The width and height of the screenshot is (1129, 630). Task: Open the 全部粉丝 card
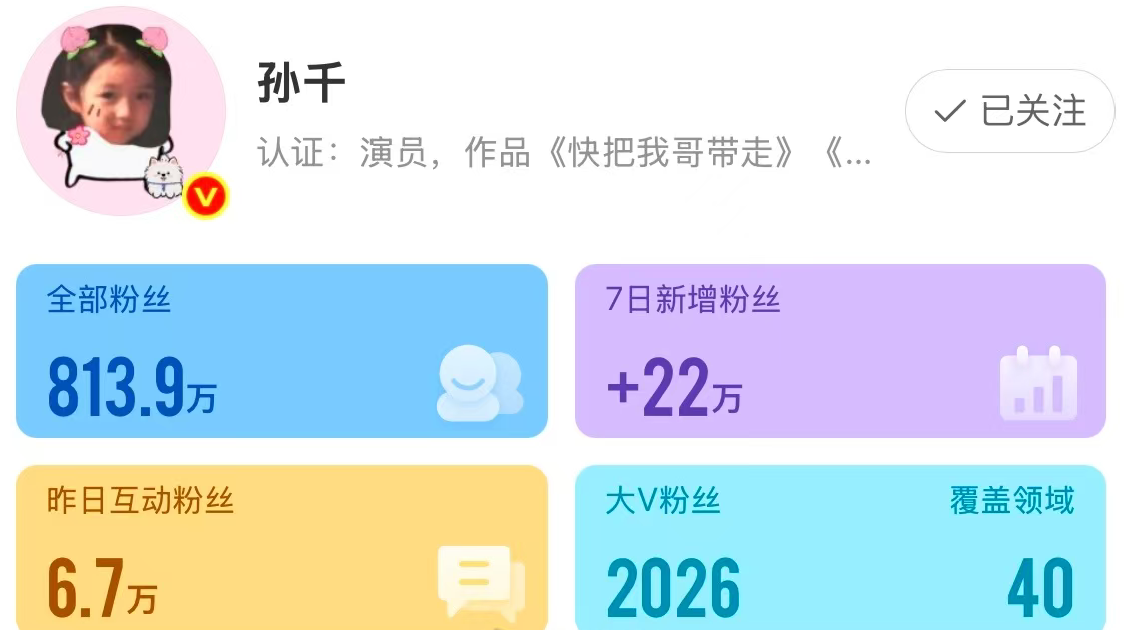tap(282, 351)
